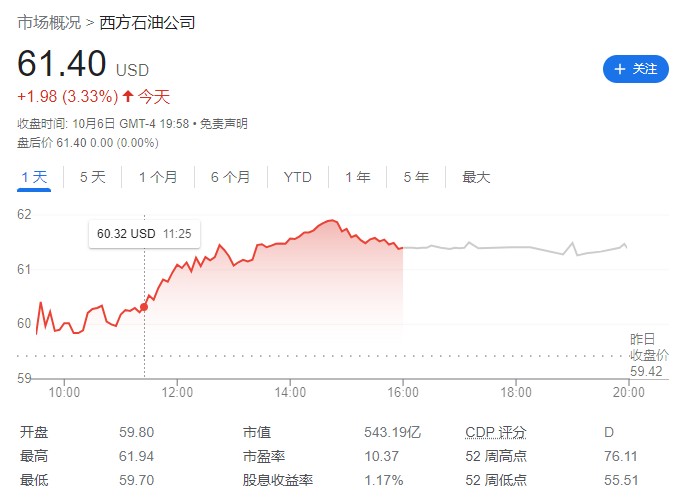
Task: Open the 市场概况 breadcrumb link
Action: (x=50, y=22)
